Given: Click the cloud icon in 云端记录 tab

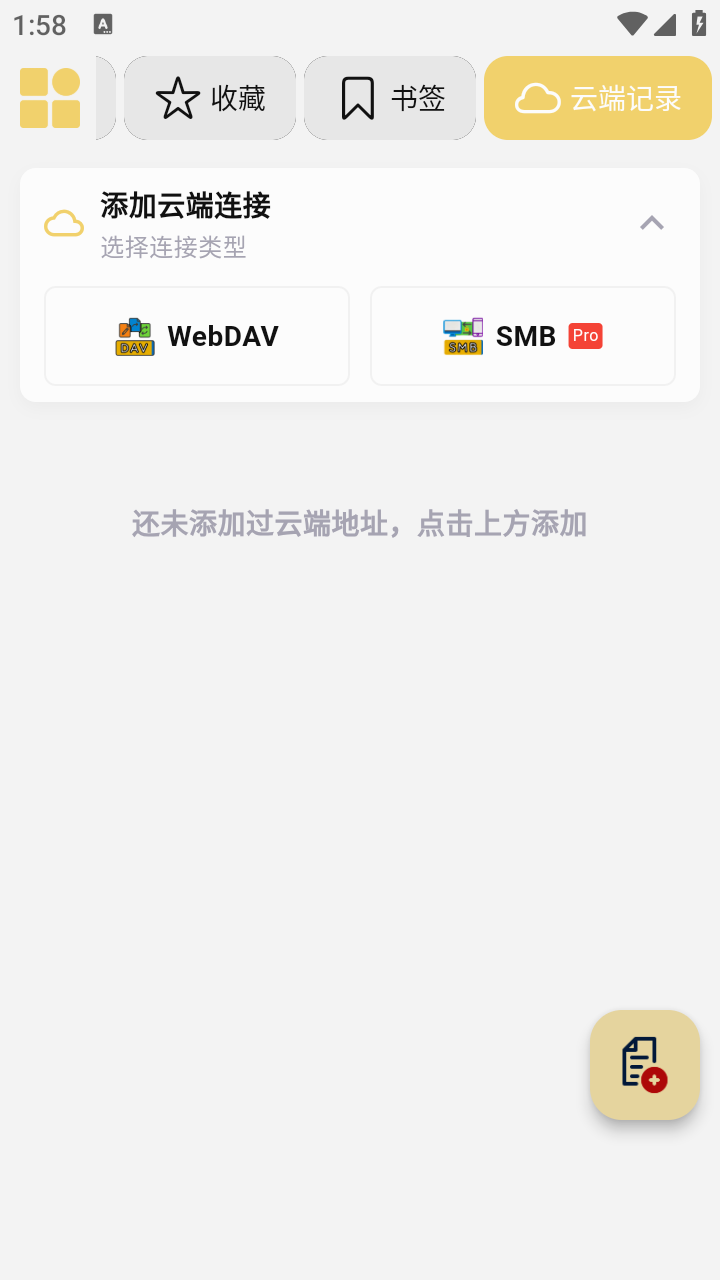Looking at the screenshot, I should click(536, 97).
